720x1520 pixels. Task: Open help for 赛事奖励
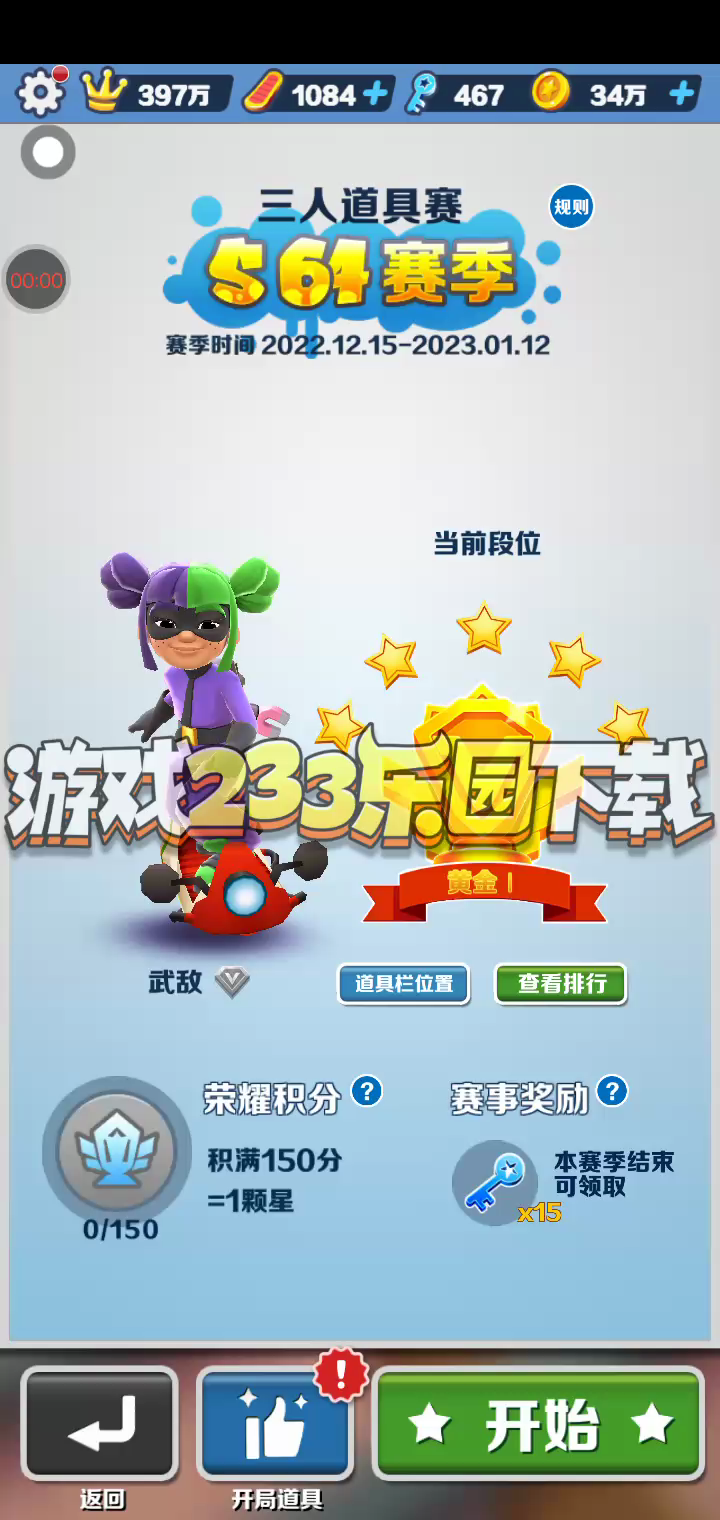click(612, 1091)
